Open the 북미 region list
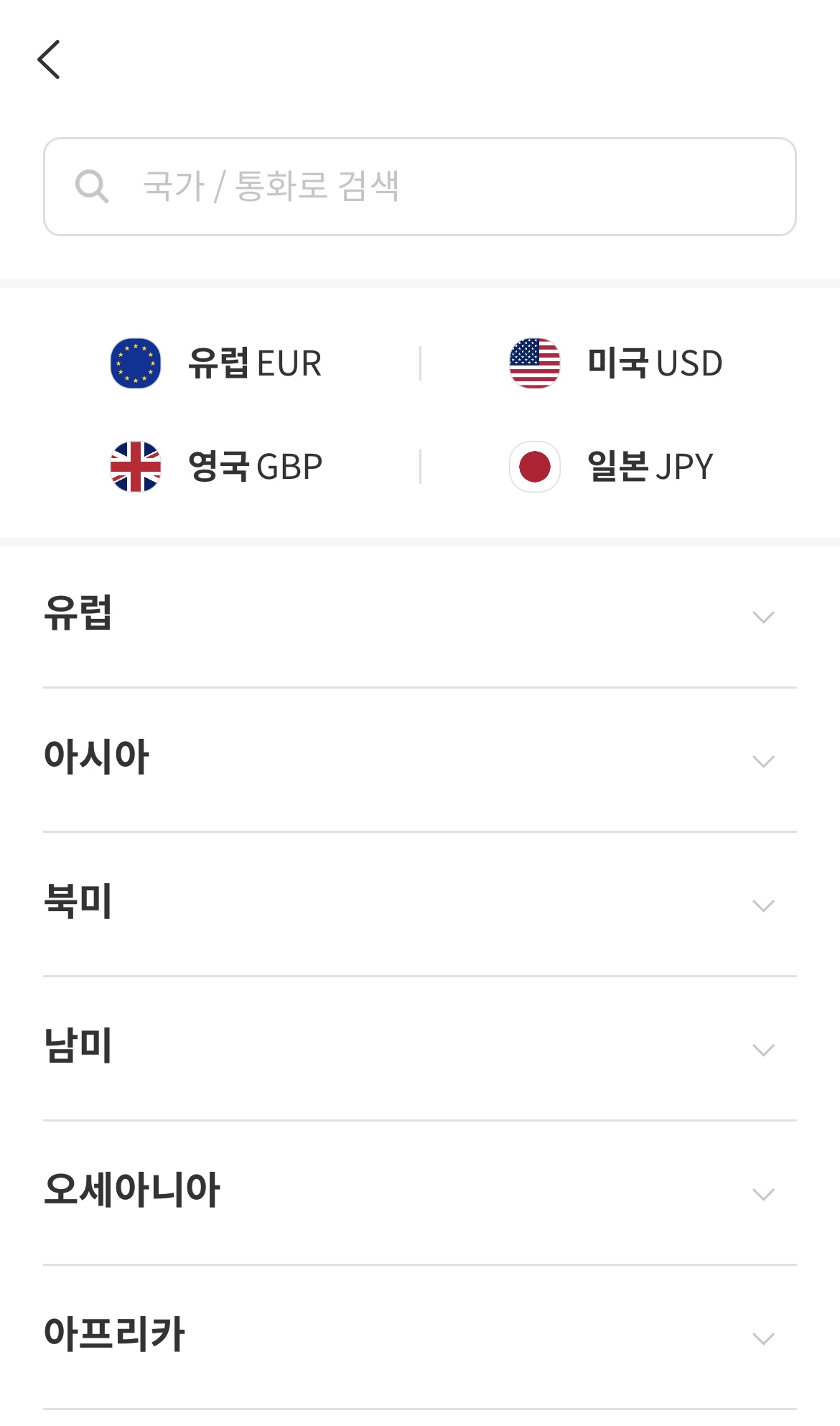The height and width of the screenshot is (1426, 840). pos(419,904)
